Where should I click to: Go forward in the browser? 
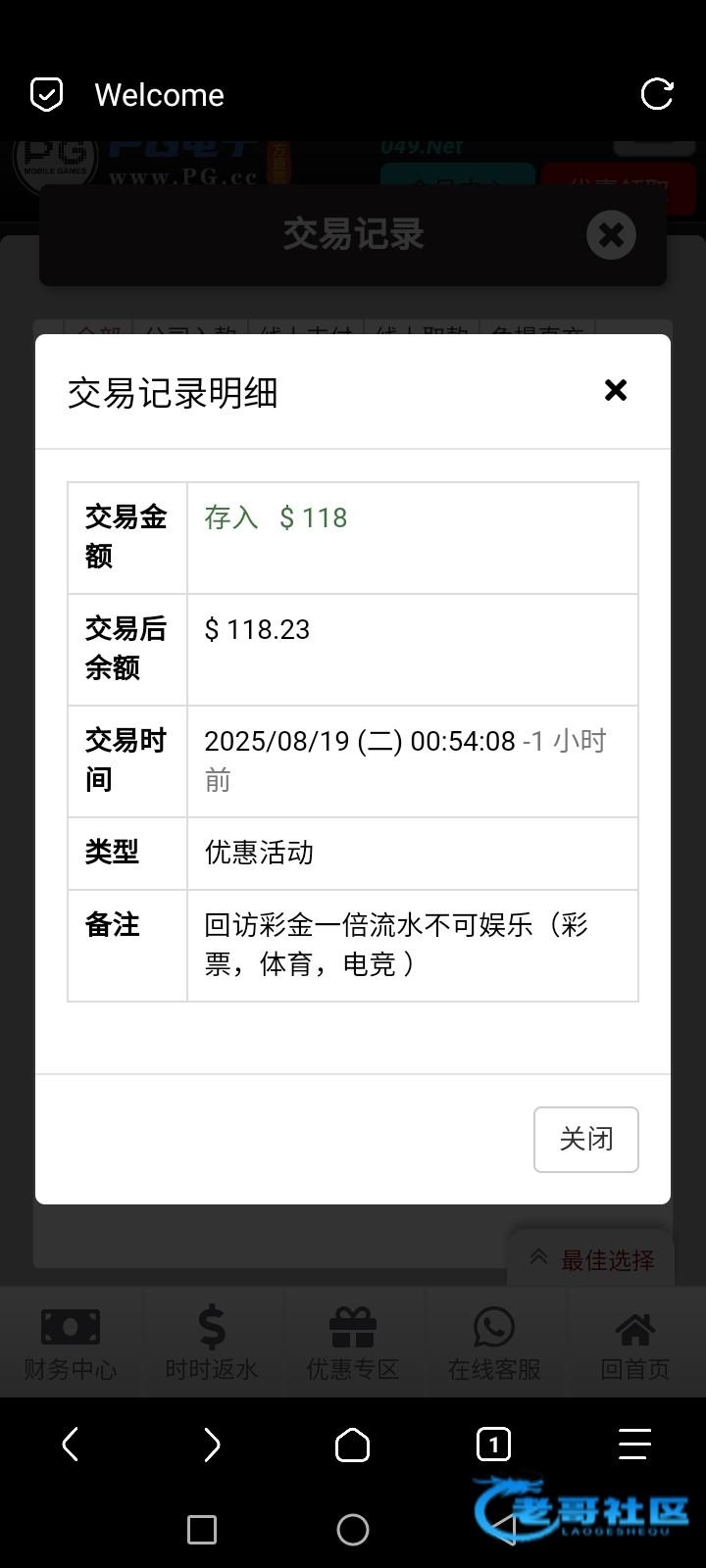pos(212,1445)
